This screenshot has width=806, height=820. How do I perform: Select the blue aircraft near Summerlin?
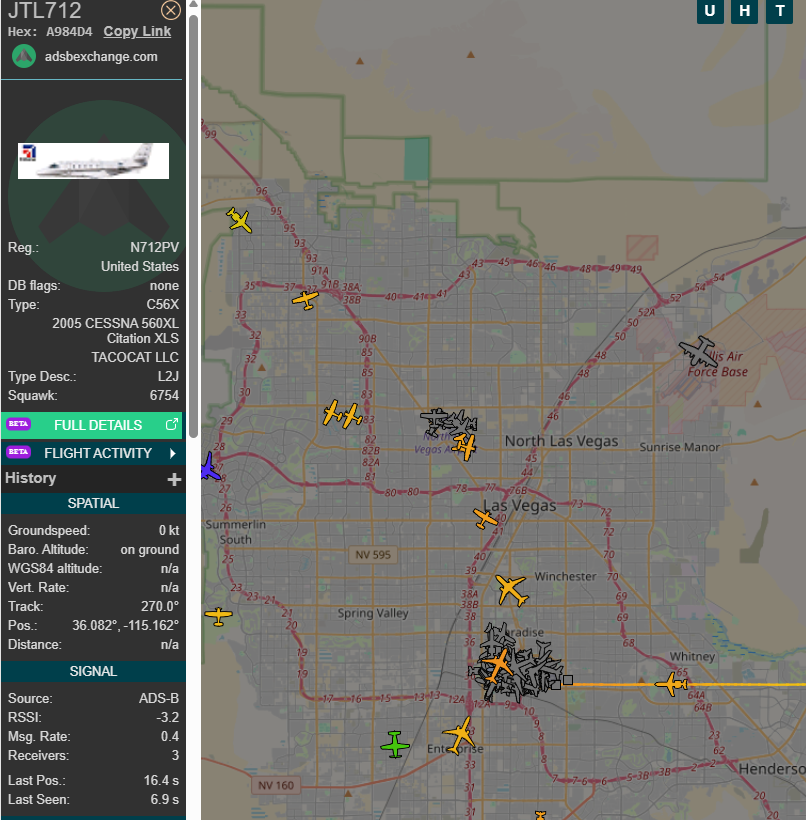pyautogui.click(x=208, y=467)
